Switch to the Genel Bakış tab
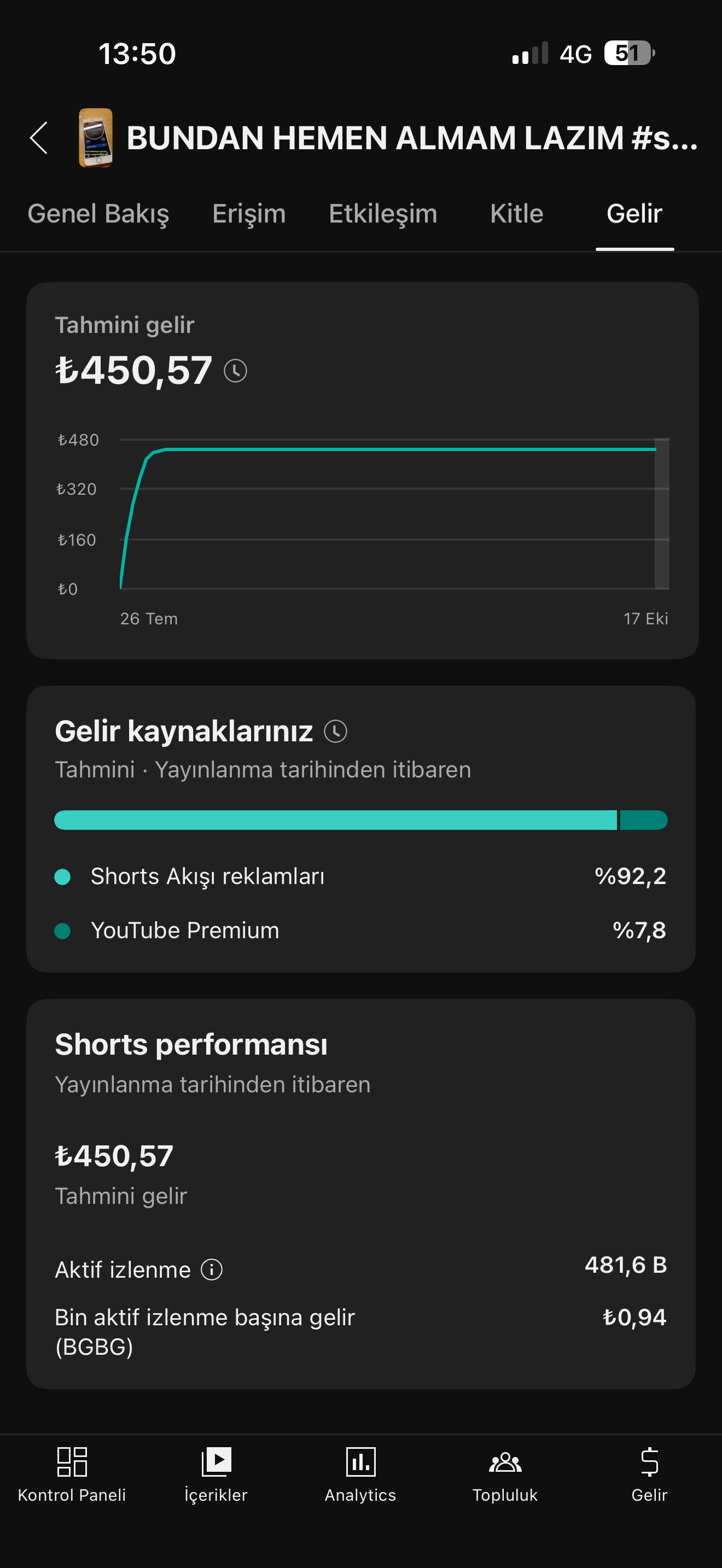This screenshot has height=1568, width=722. 98,214
